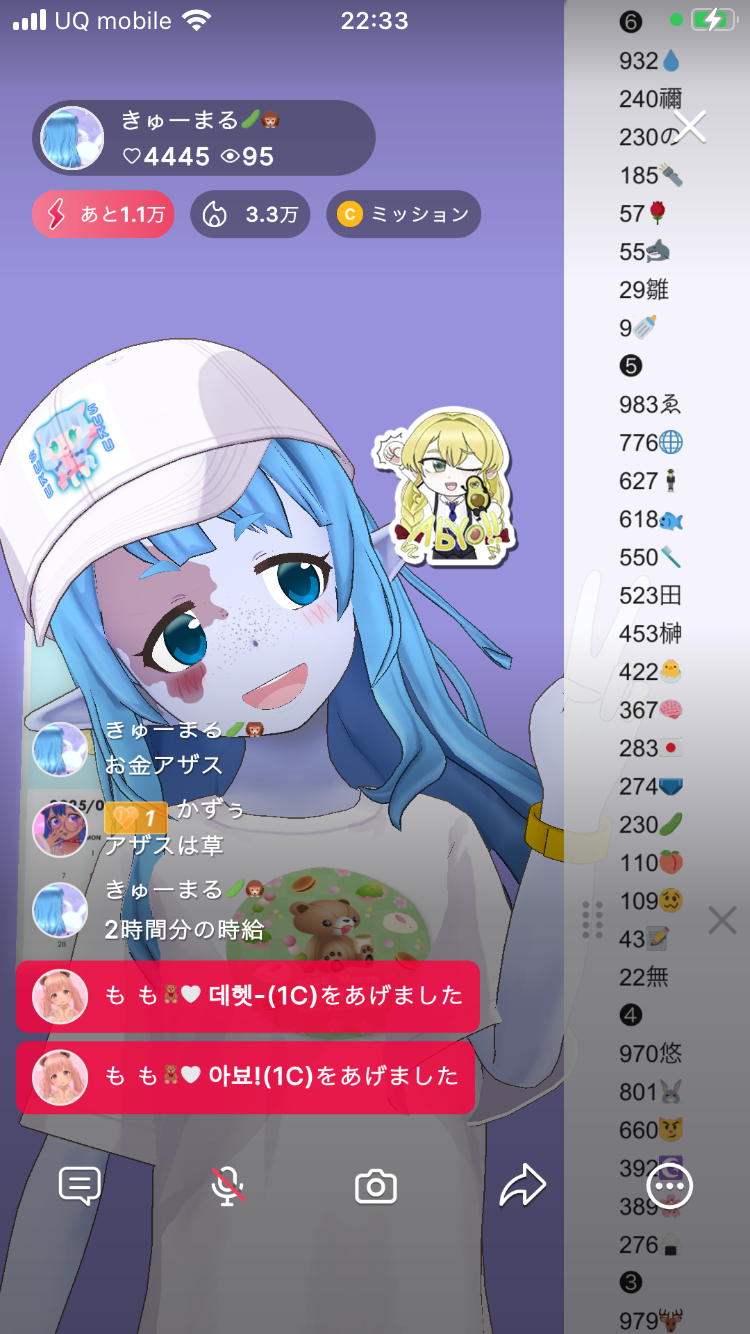This screenshot has height=1334, width=750.
Task: Open the more options menu
Action: [x=669, y=1187]
